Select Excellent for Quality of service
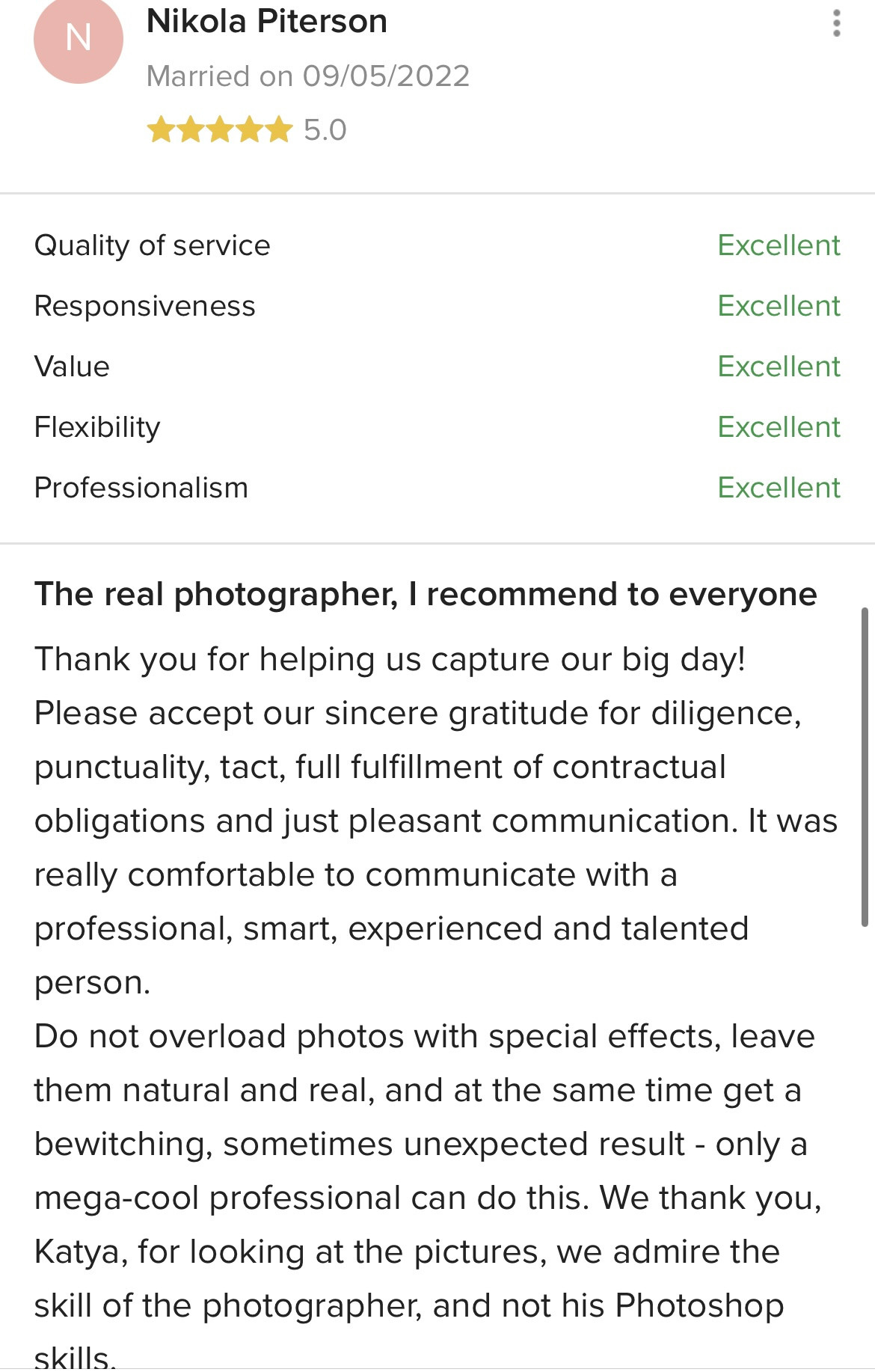The height and width of the screenshot is (1372, 875). click(x=779, y=245)
